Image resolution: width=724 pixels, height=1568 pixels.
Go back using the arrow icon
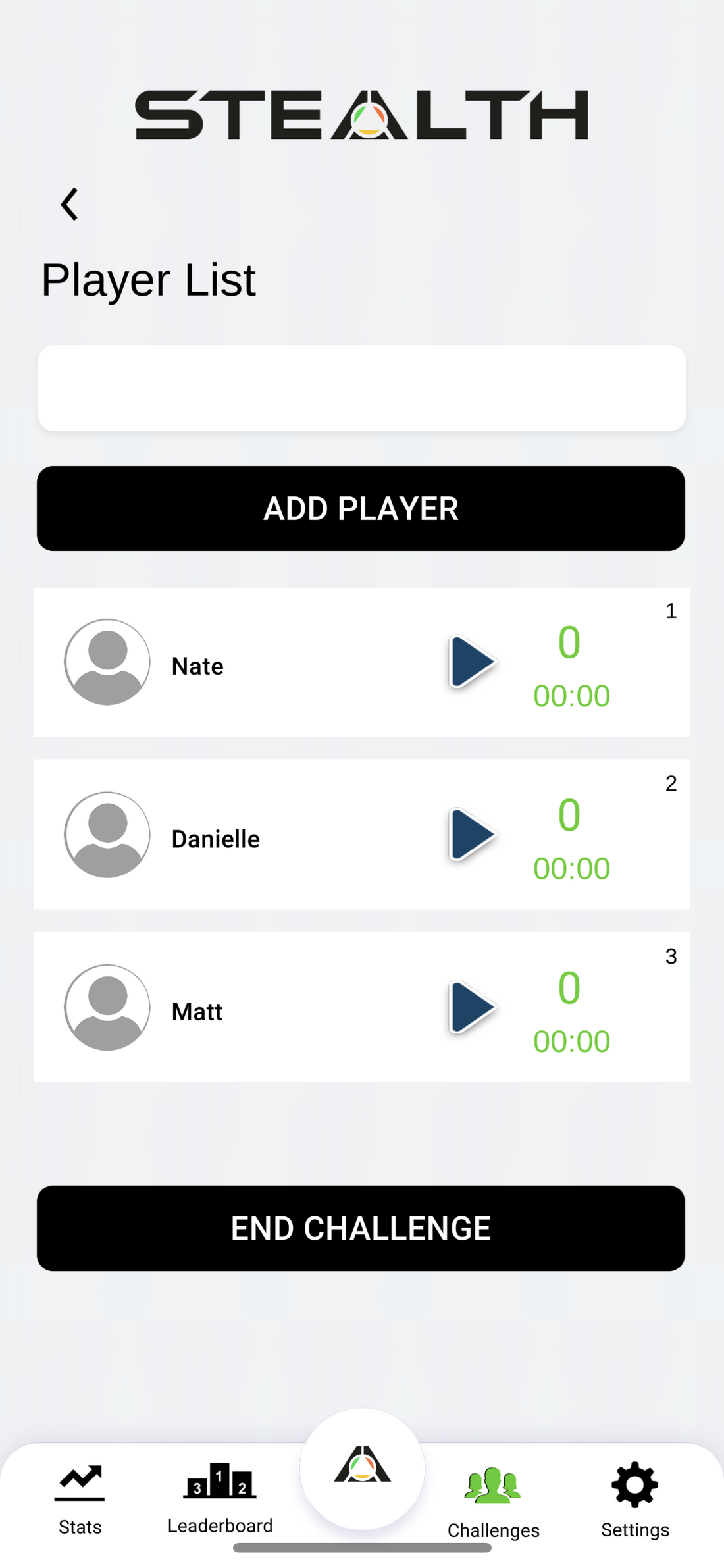(70, 204)
